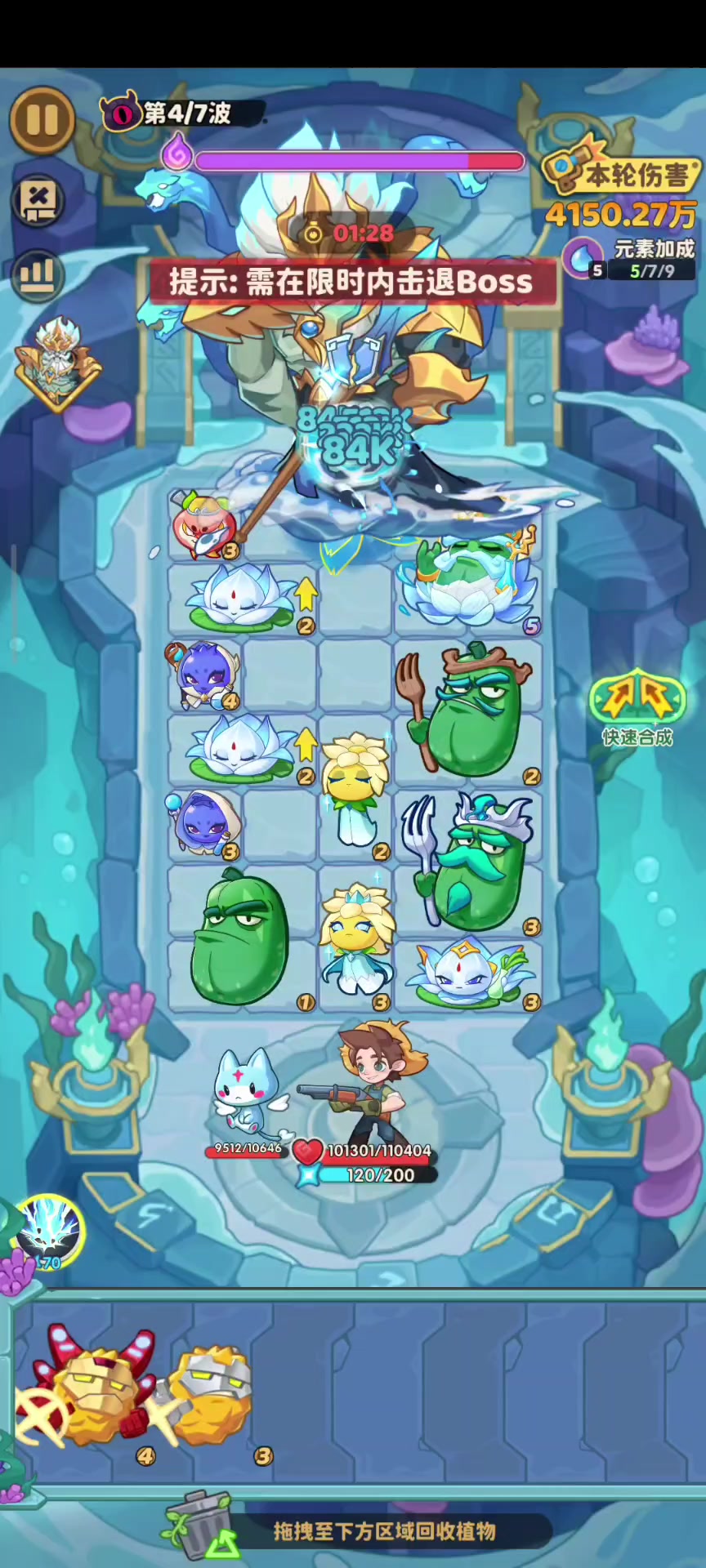Open the boss portrait info
This screenshot has width=706, height=1568.
(x=57, y=362)
